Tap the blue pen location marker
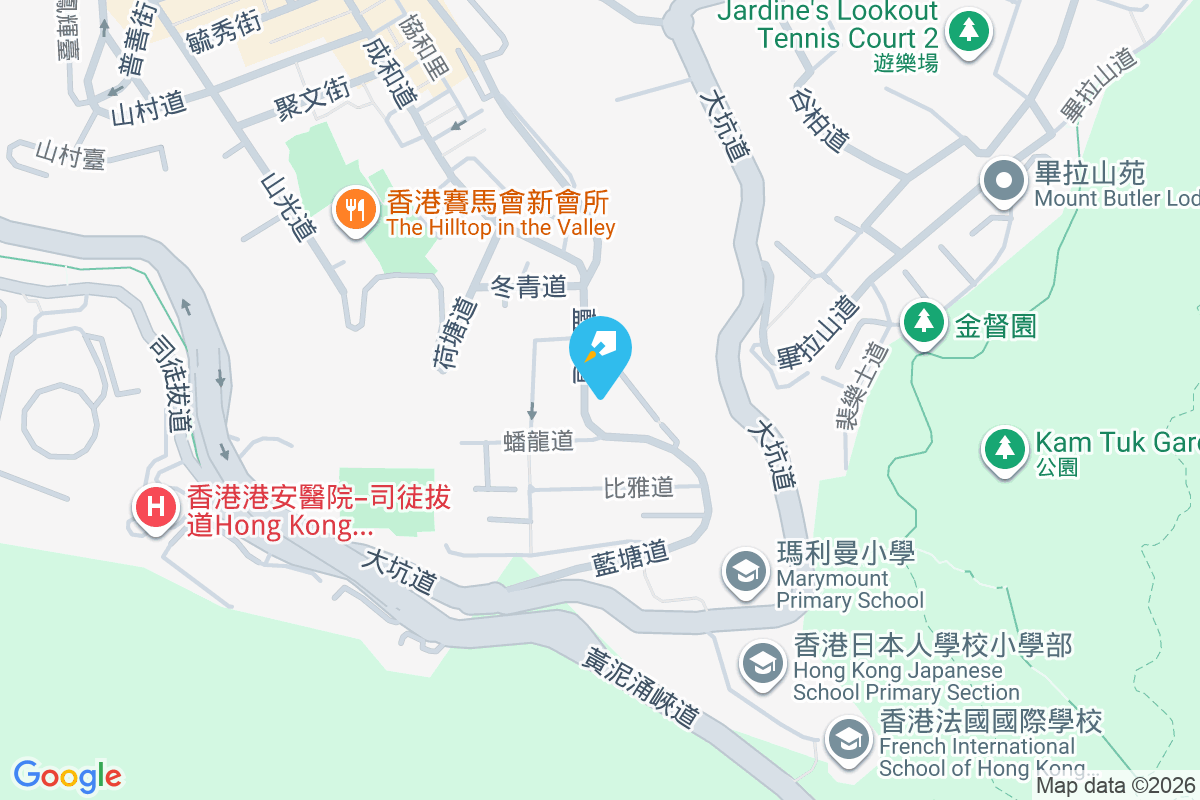 coord(600,350)
